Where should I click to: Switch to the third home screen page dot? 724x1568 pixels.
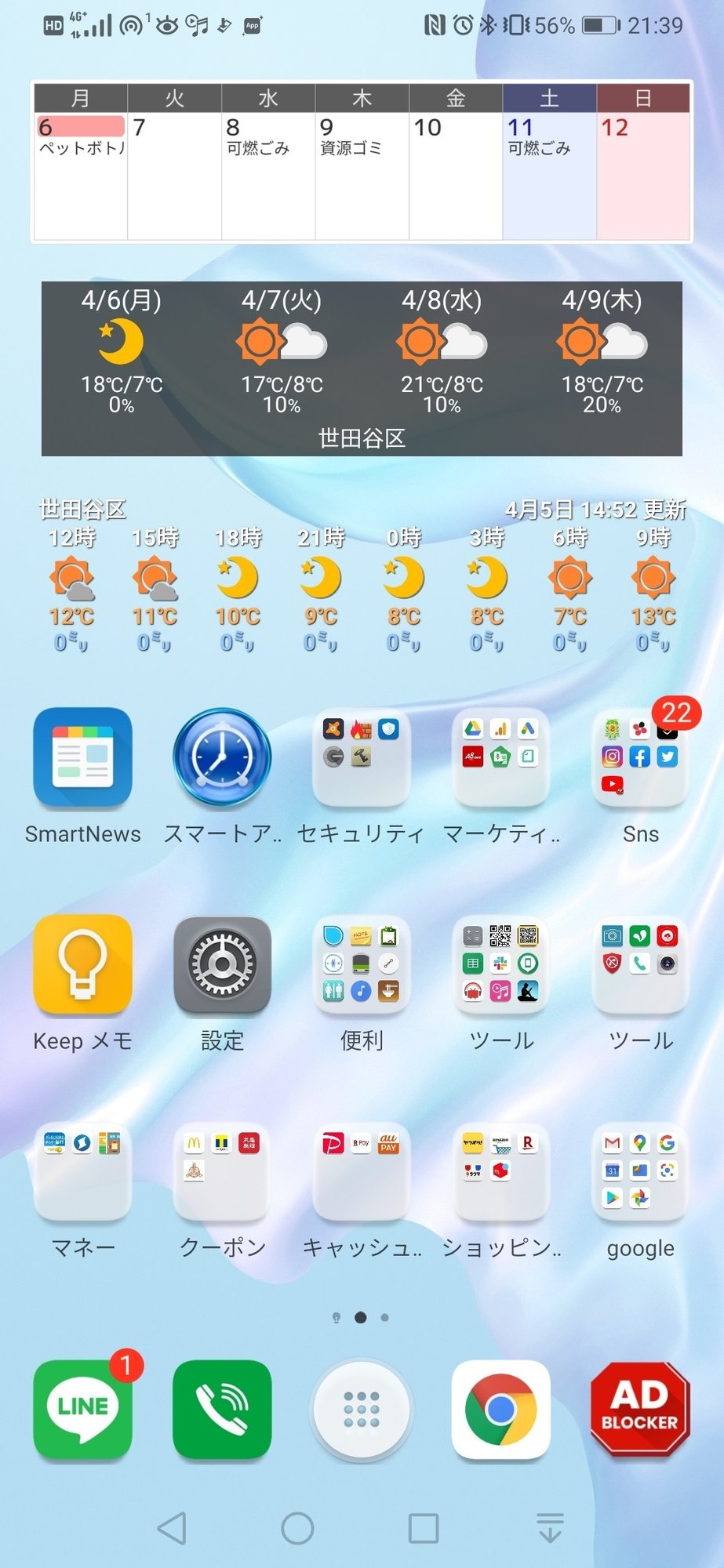384,1317
